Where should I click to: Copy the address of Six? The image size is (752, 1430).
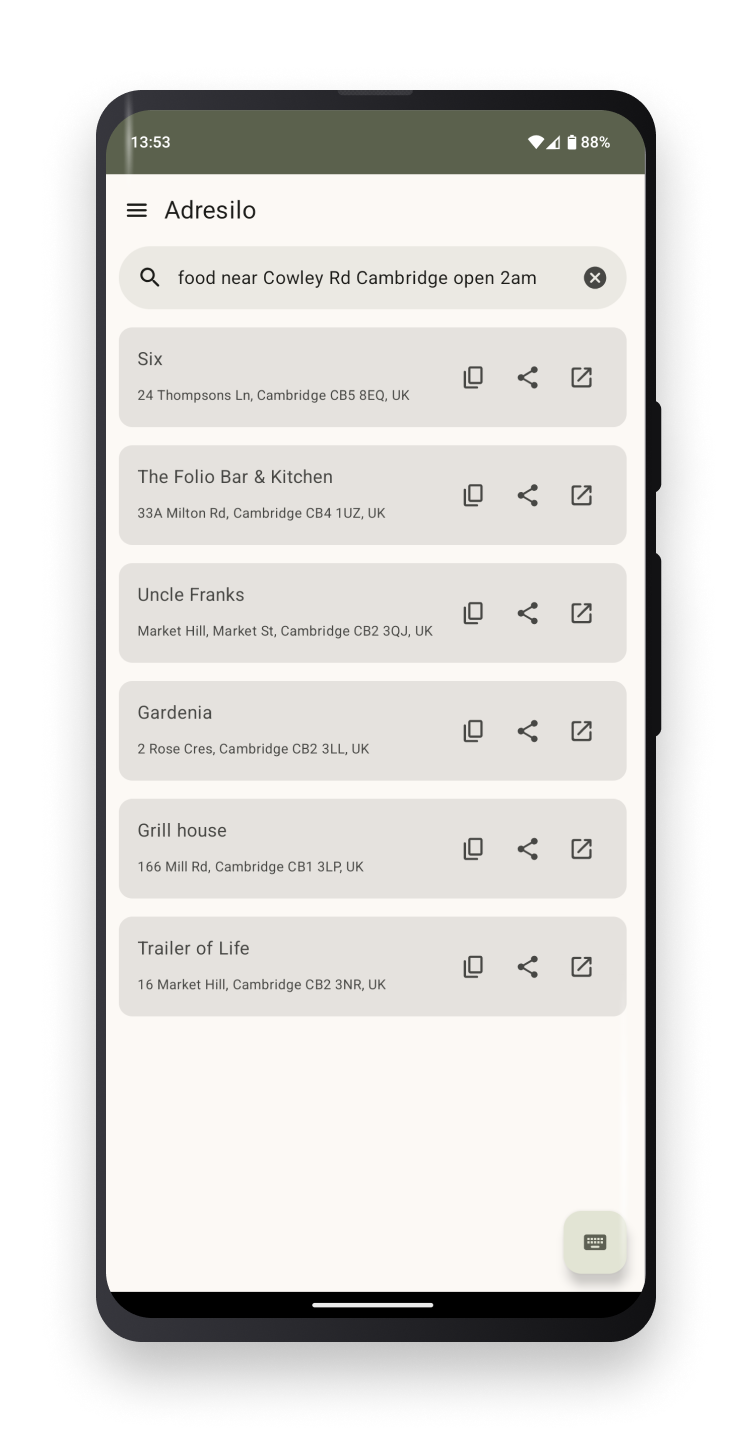coord(473,377)
